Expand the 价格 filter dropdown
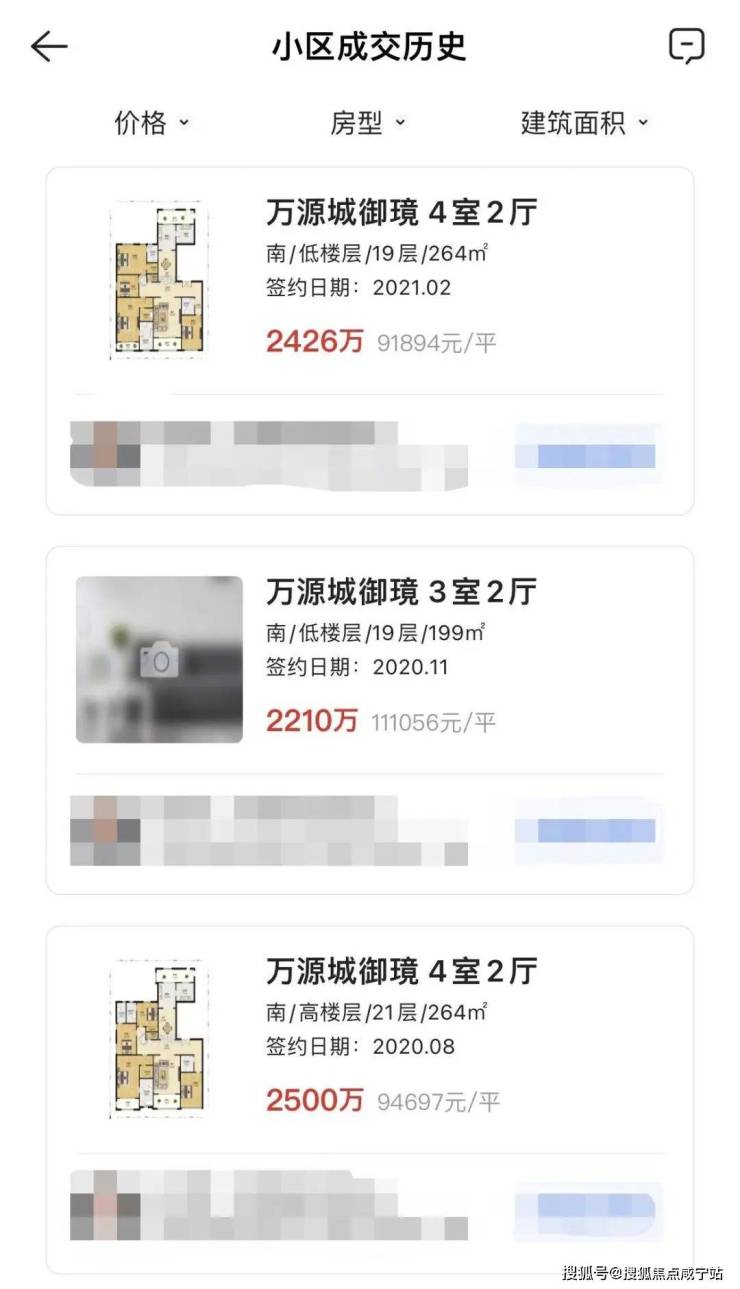This screenshot has width=740, height=1289. click(x=152, y=123)
